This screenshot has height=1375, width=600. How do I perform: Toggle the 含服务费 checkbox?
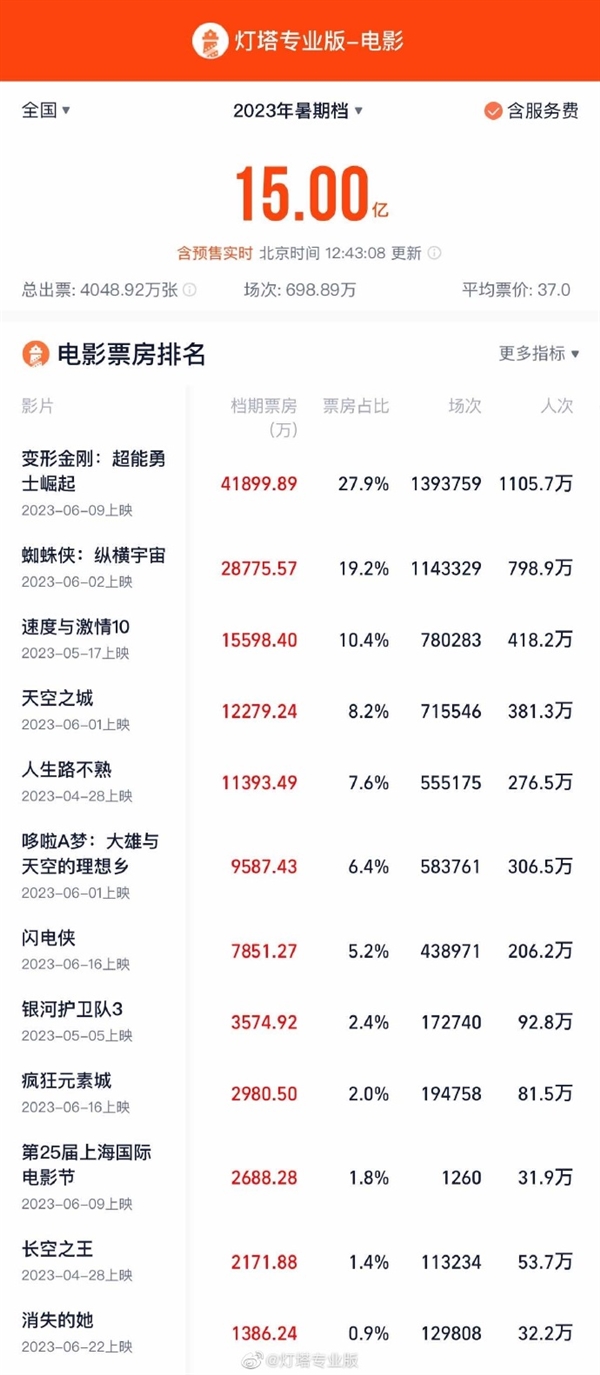[493, 111]
